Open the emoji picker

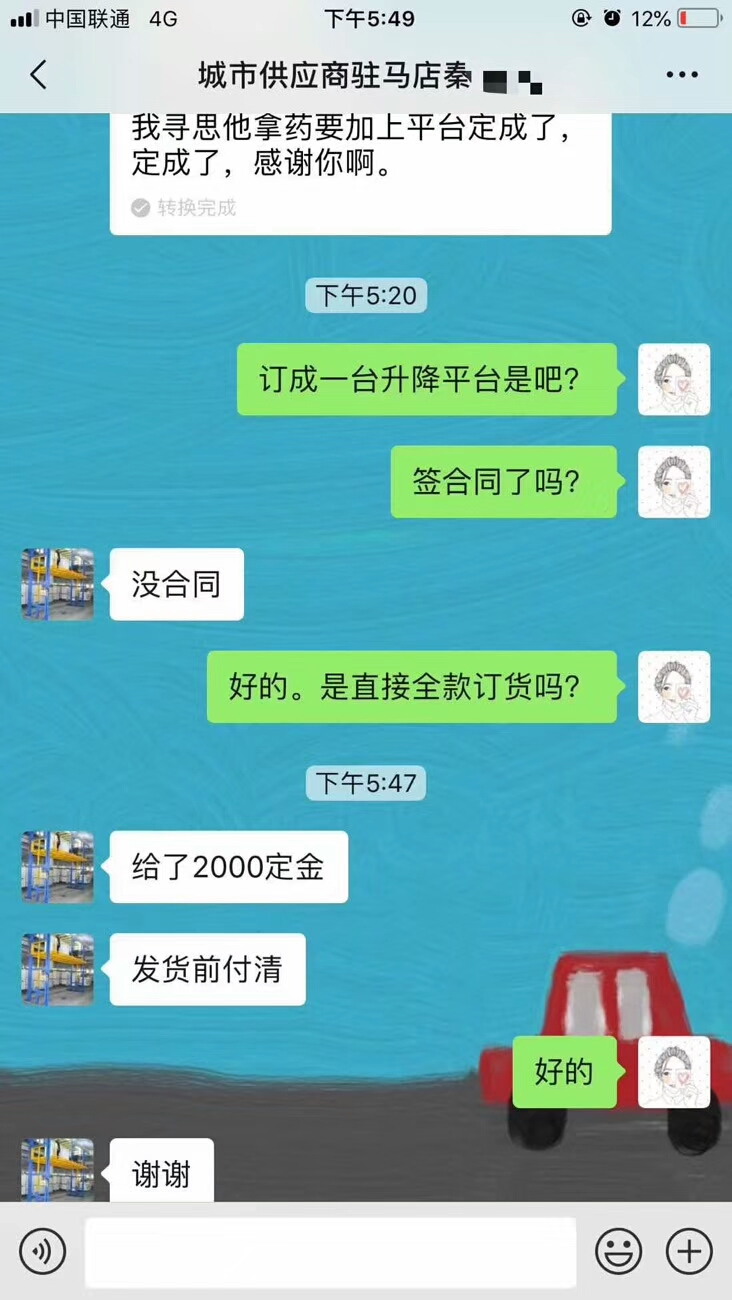pyautogui.click(x=618, y=1251)
